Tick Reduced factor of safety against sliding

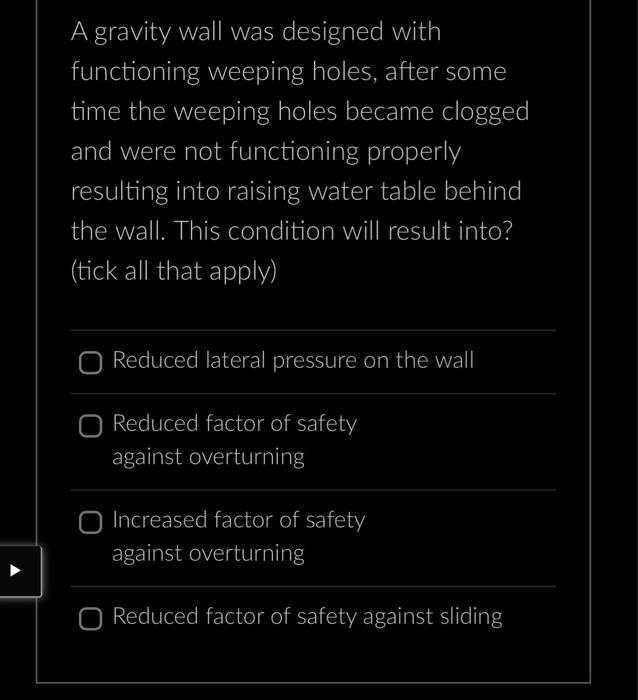click(x=90, y=618)
